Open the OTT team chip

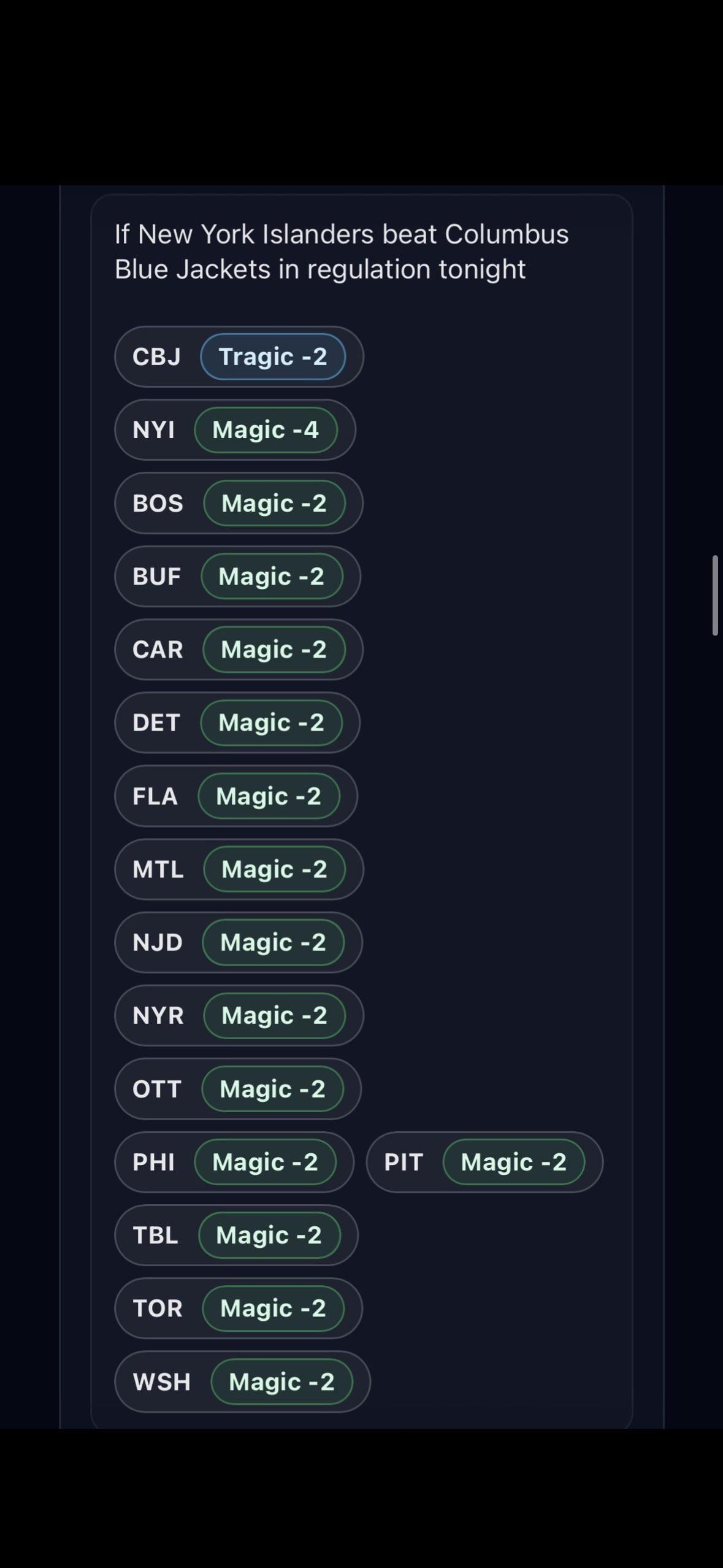click(x=237, y=1089)
